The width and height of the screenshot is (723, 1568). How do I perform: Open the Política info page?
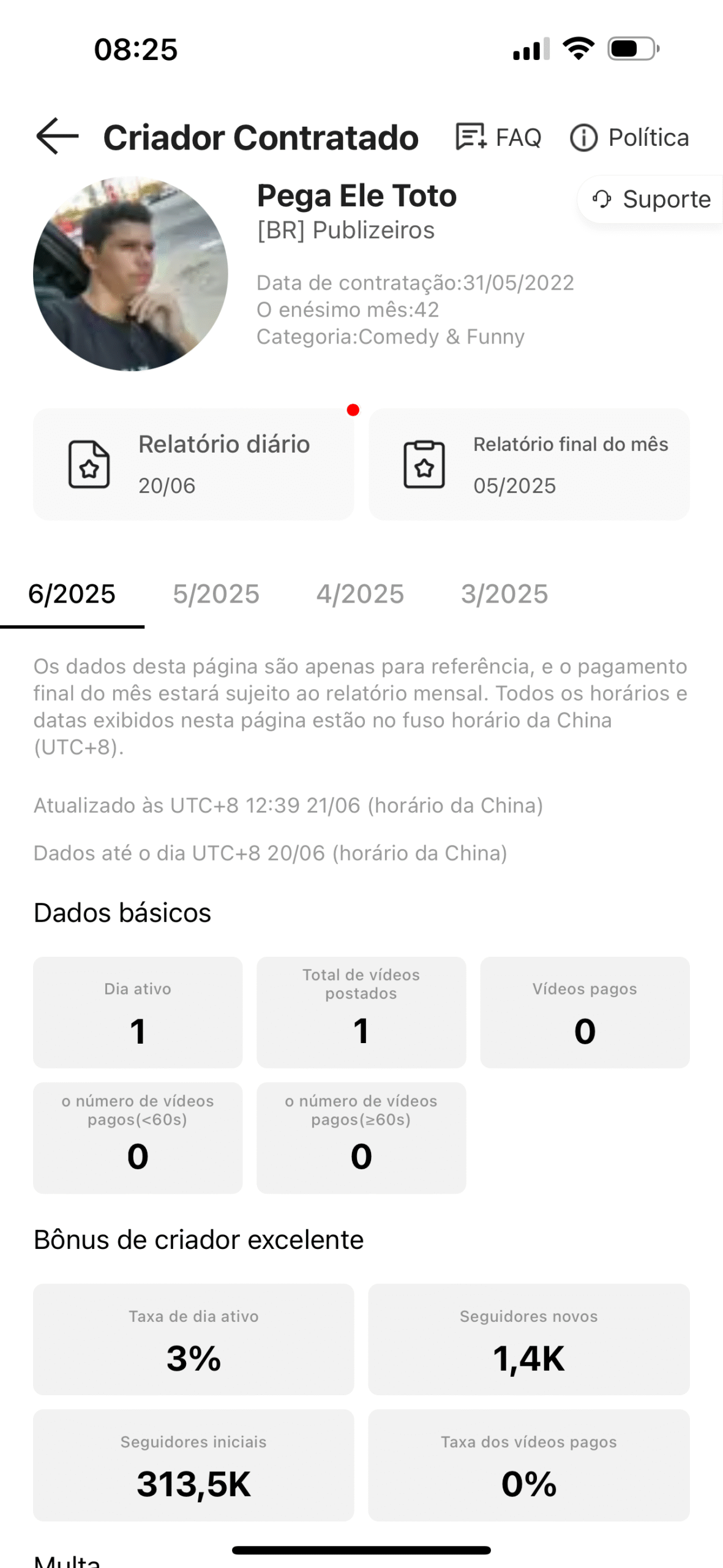pyautogui.click(x=629, y=137)
